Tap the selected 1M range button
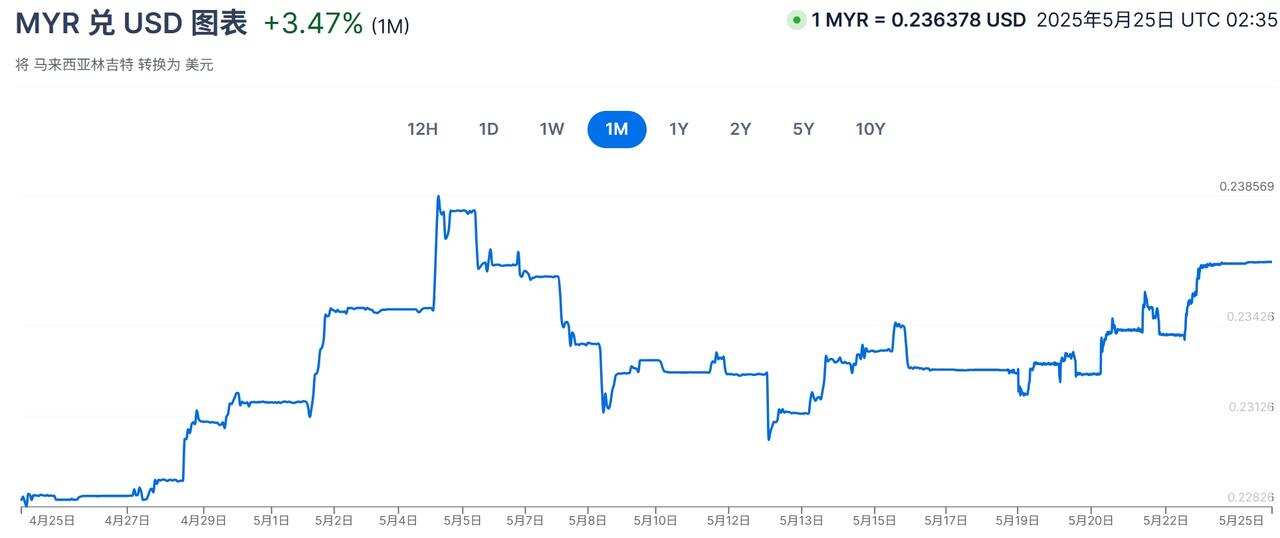Screen dimensions: 1280x538 tap(616, 129)
